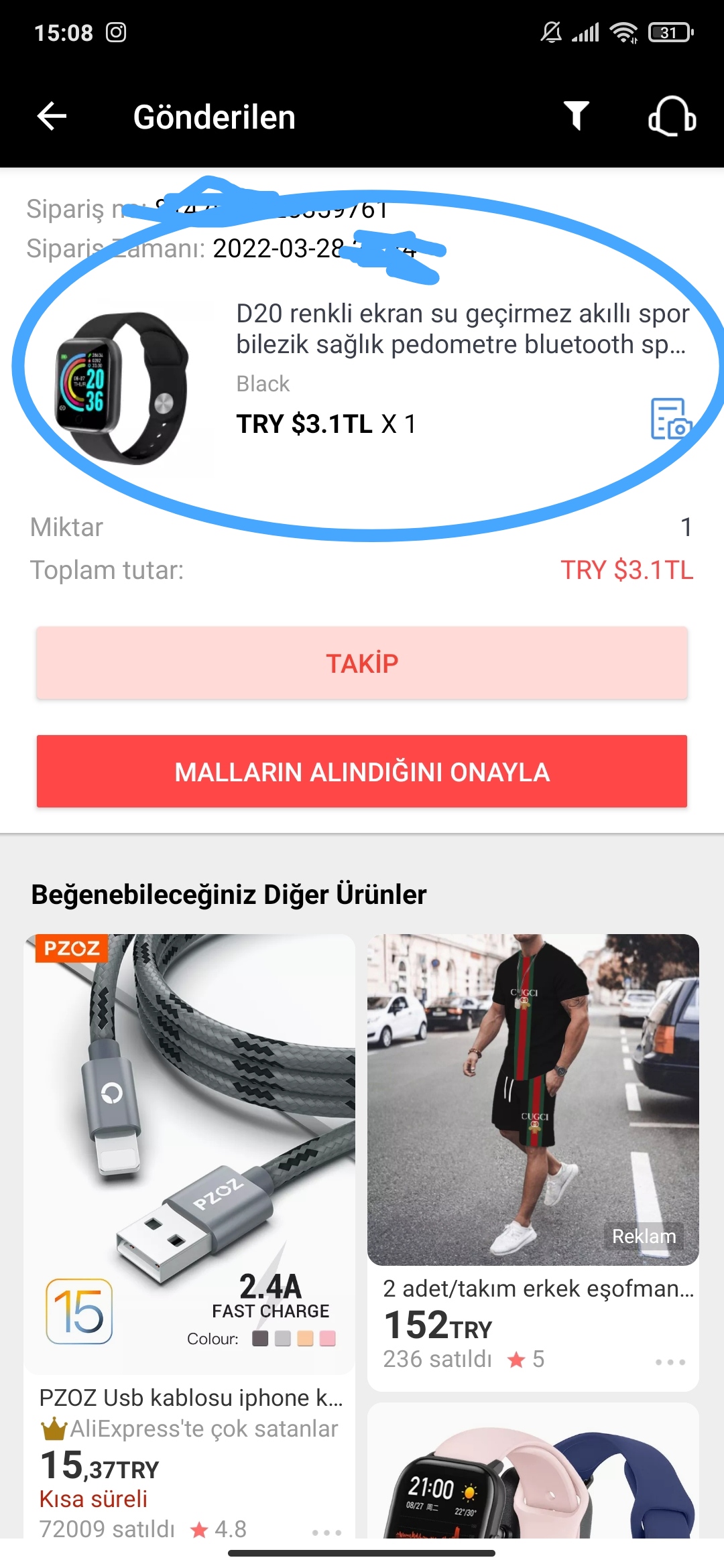The width and height of the screenshot is (724, 1568).
Task: Show more options for PZOZ cable card
Action: pos(327,1532)
